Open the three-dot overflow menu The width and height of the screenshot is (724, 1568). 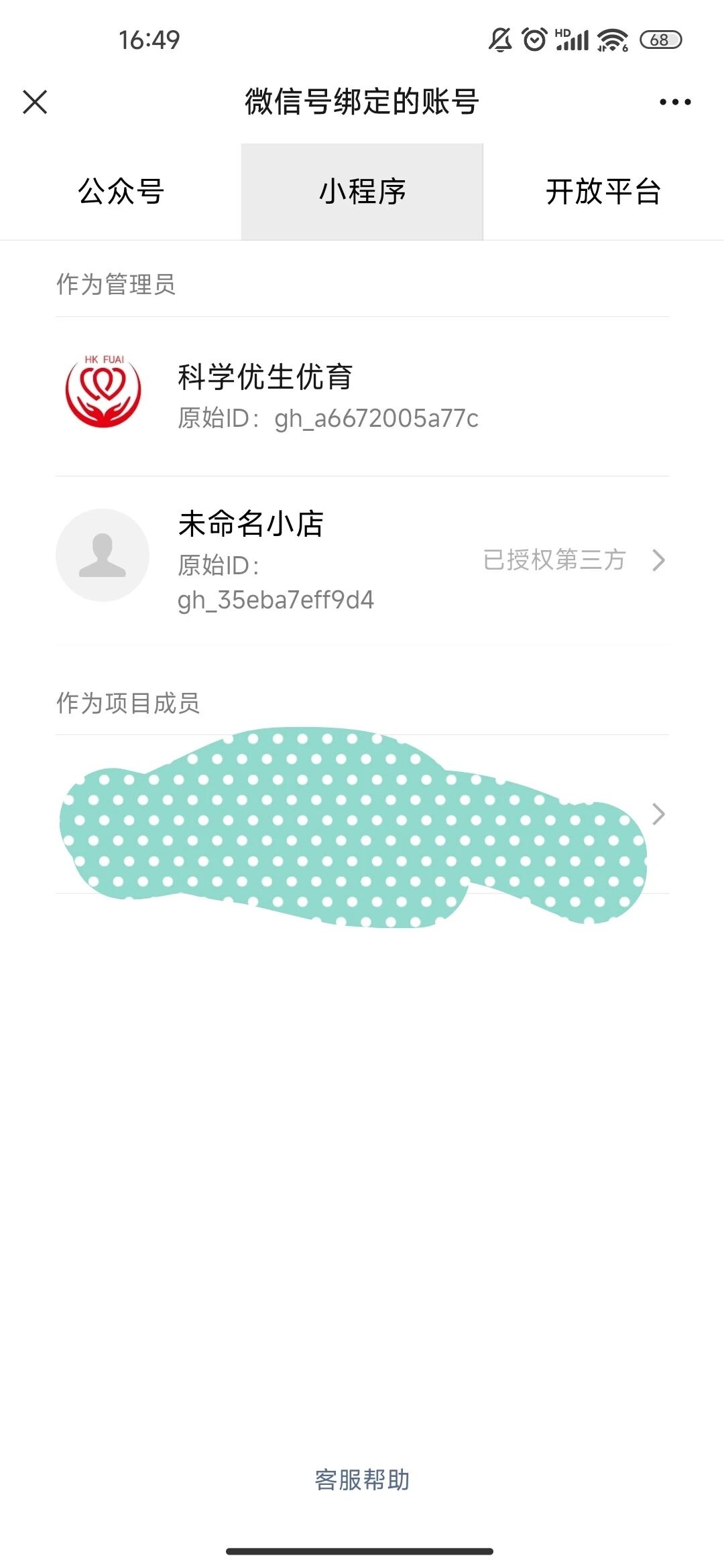point(674,103)
